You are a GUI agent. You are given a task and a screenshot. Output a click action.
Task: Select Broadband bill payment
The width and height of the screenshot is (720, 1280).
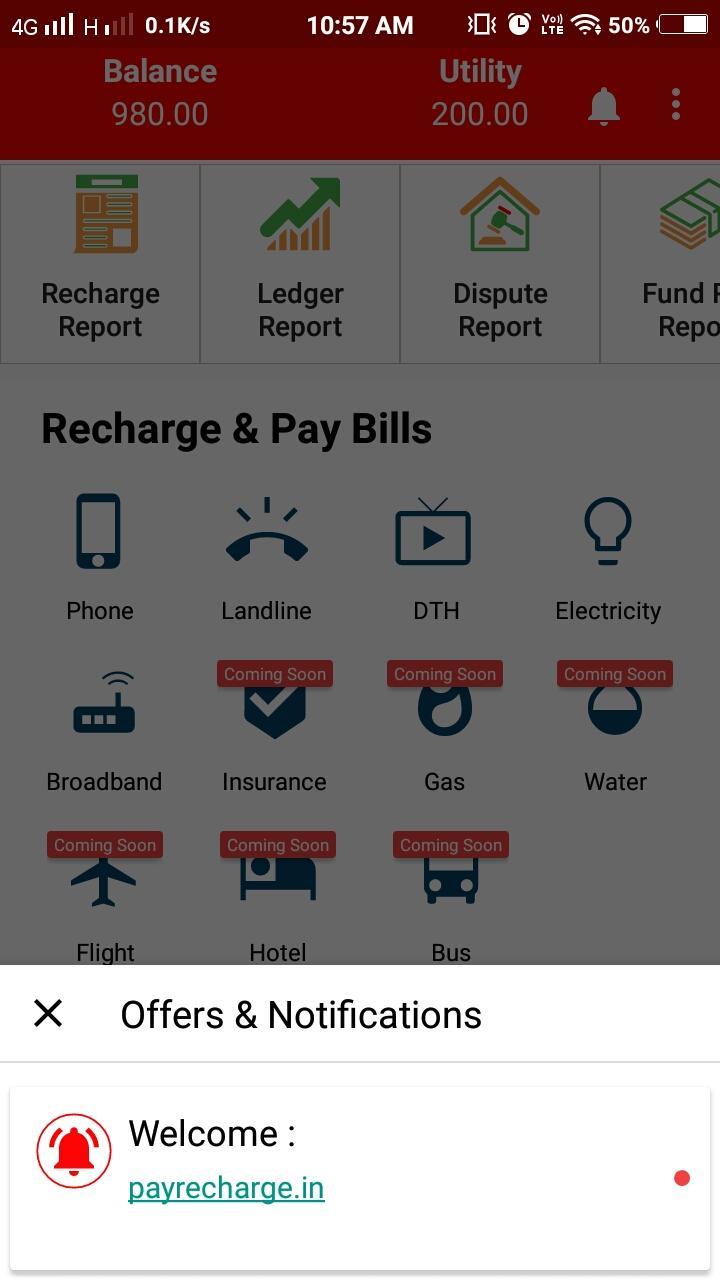pos(104,730)
